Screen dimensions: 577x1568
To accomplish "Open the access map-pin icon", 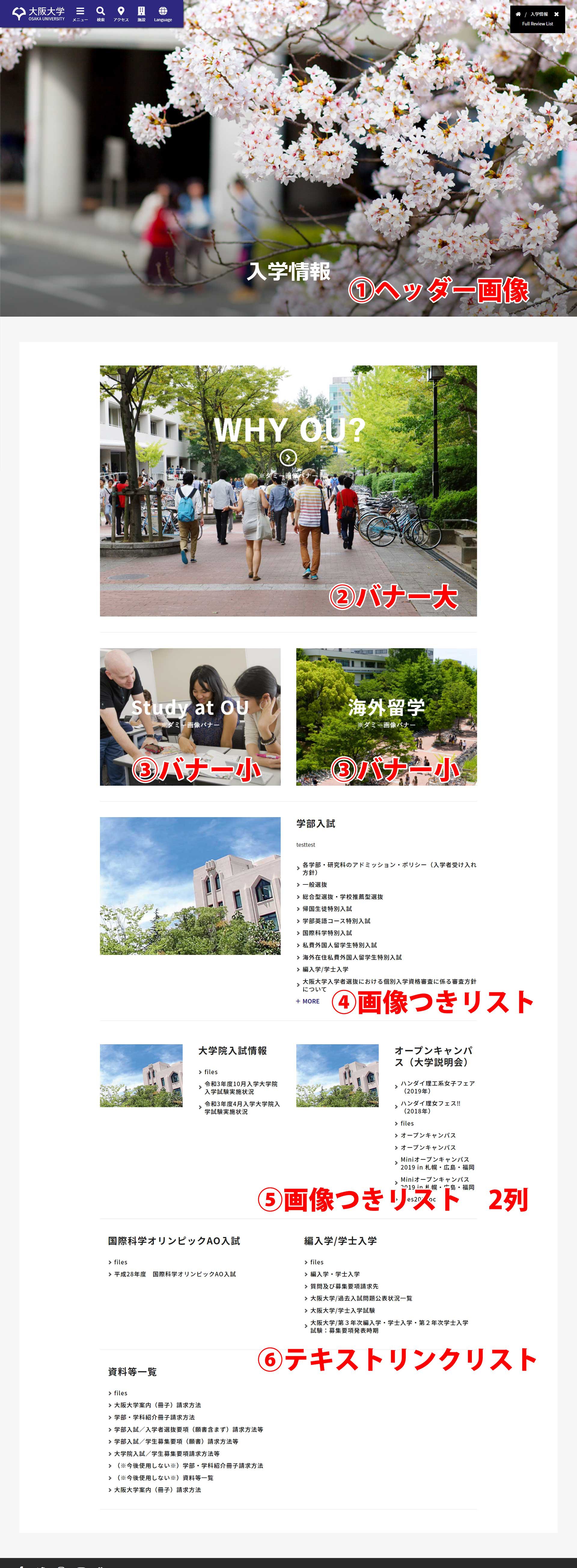I will 121,13.
